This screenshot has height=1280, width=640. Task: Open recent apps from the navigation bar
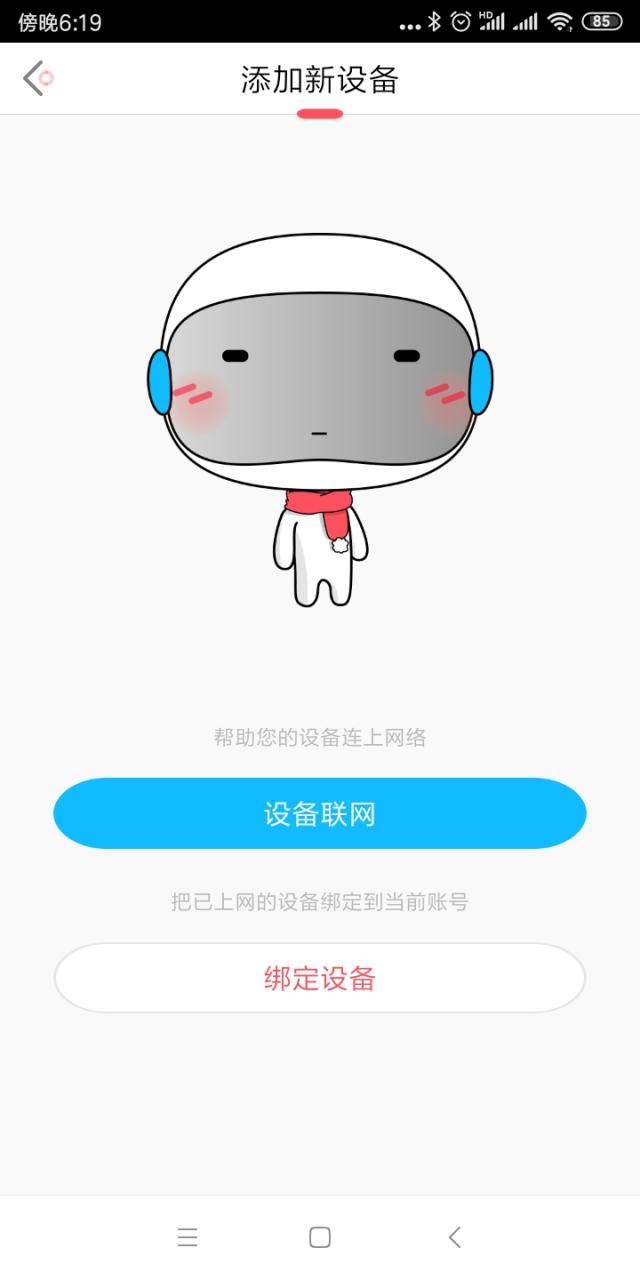[x=187, y=1237]
